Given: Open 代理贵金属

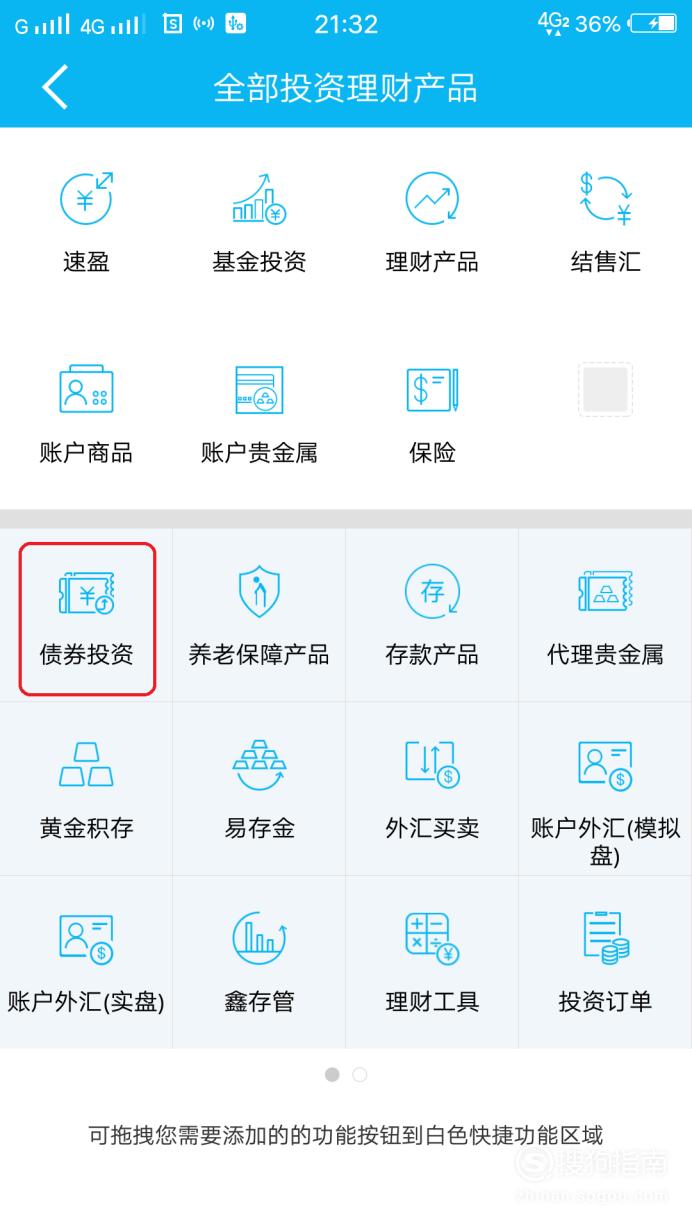Looking at the screenshot, I should coord(605,616).
